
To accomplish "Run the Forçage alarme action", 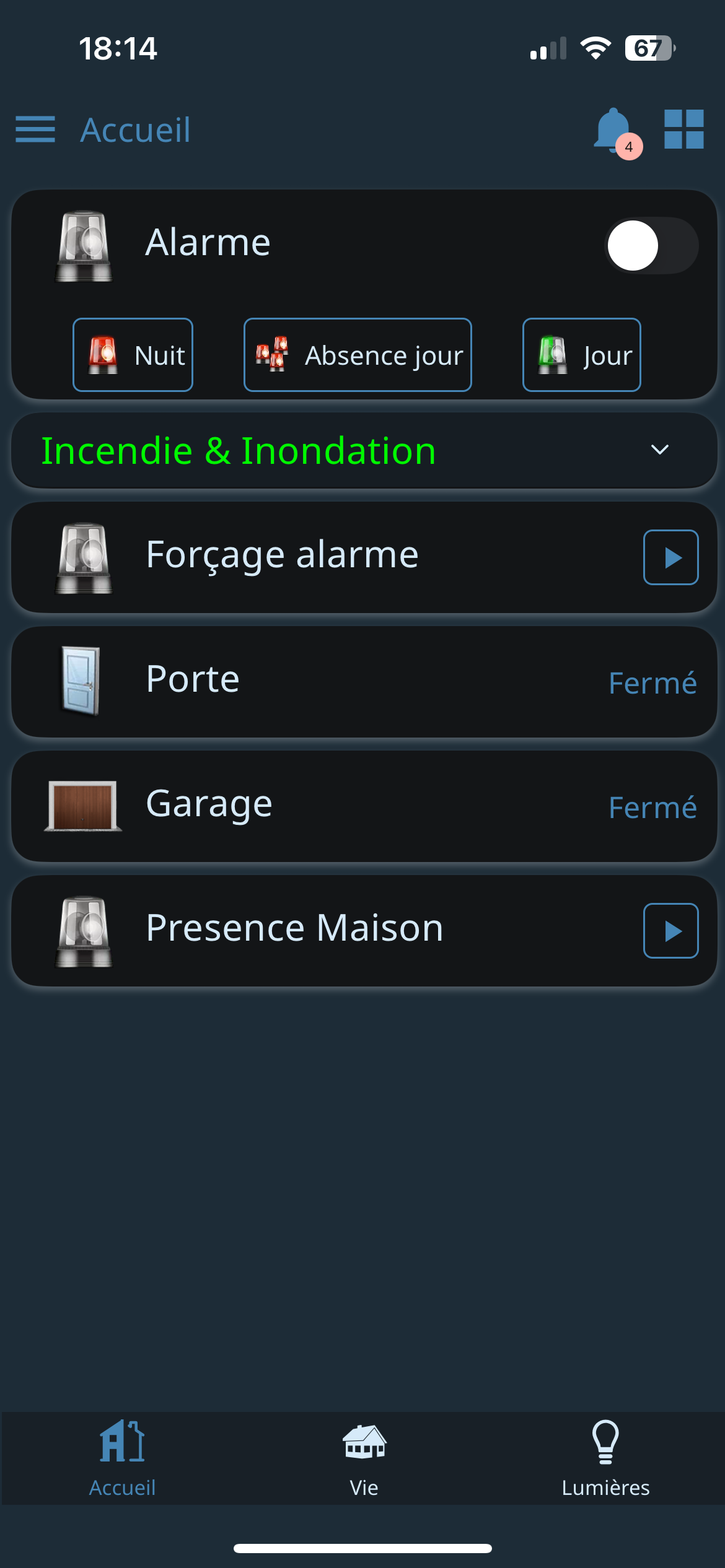I will pos(670,557).
